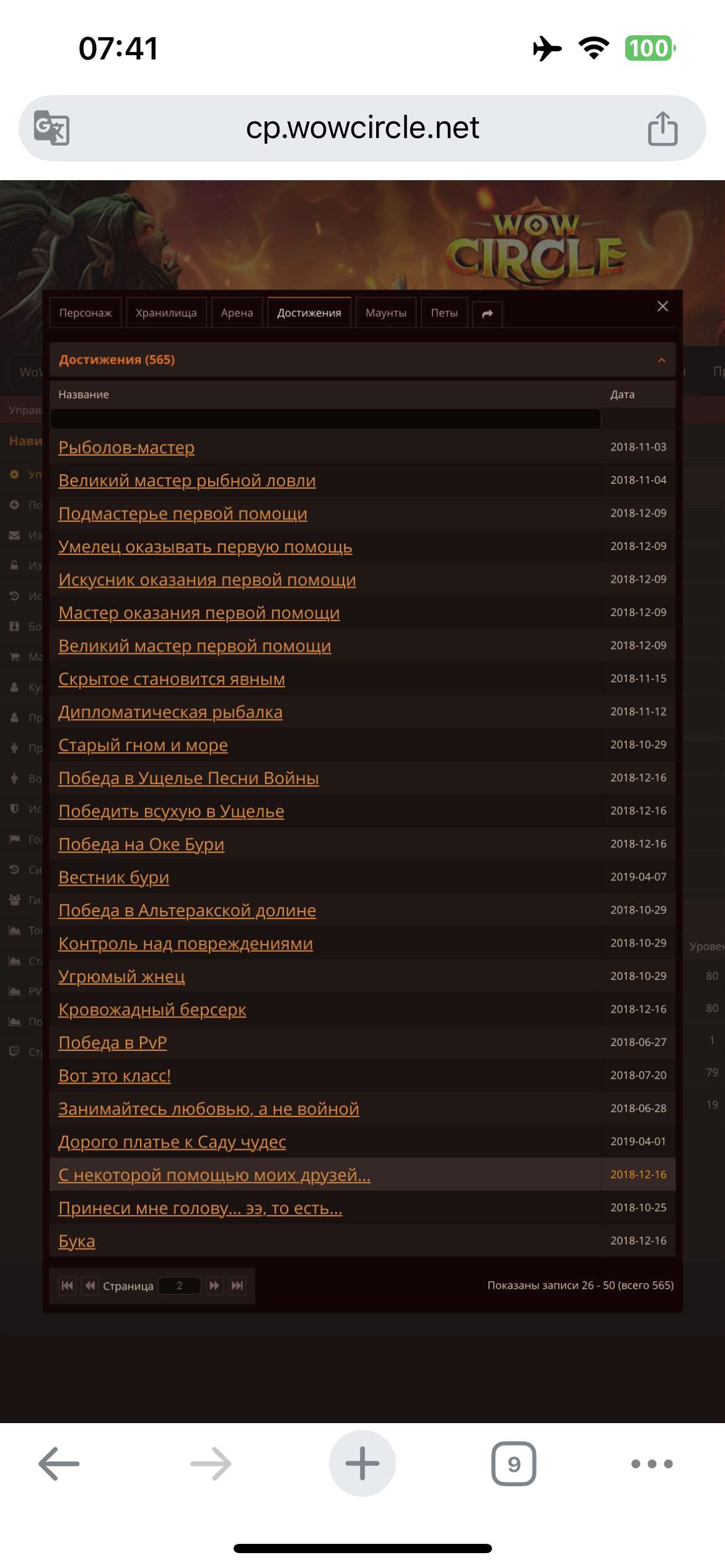725x1568 pixels.
Task: Switch to the Арена tab
Action: 237,313
